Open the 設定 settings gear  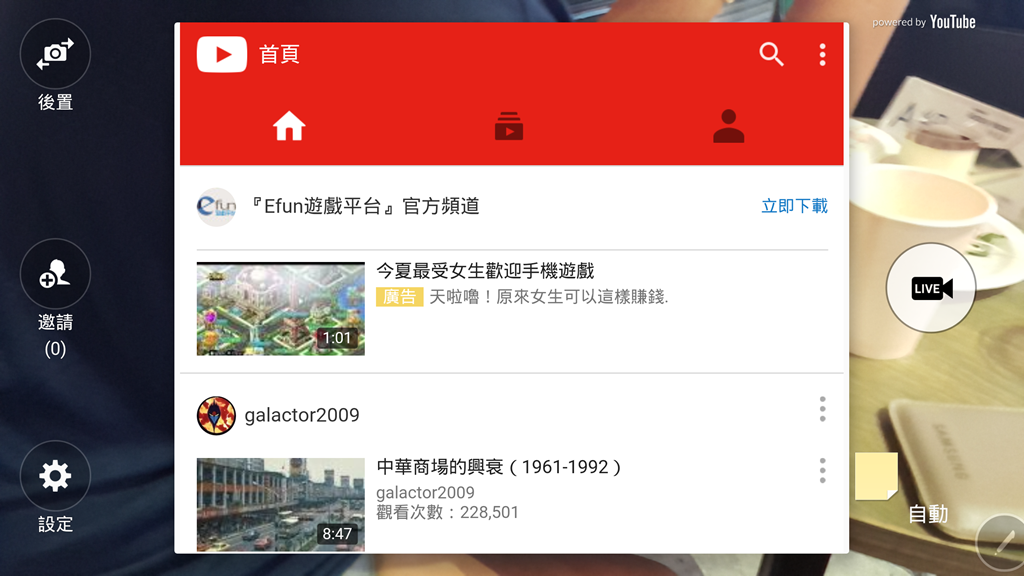(55, 476)
